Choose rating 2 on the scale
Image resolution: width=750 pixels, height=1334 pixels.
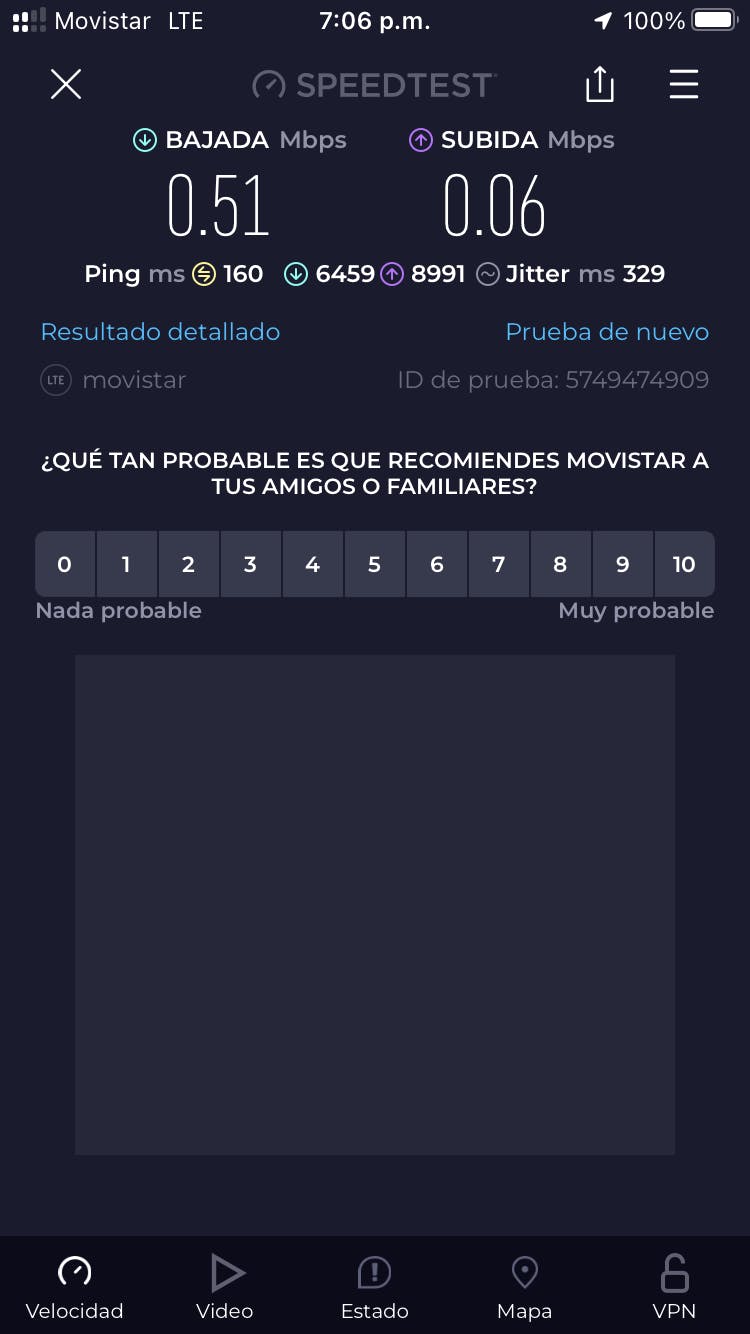(188, 564)
